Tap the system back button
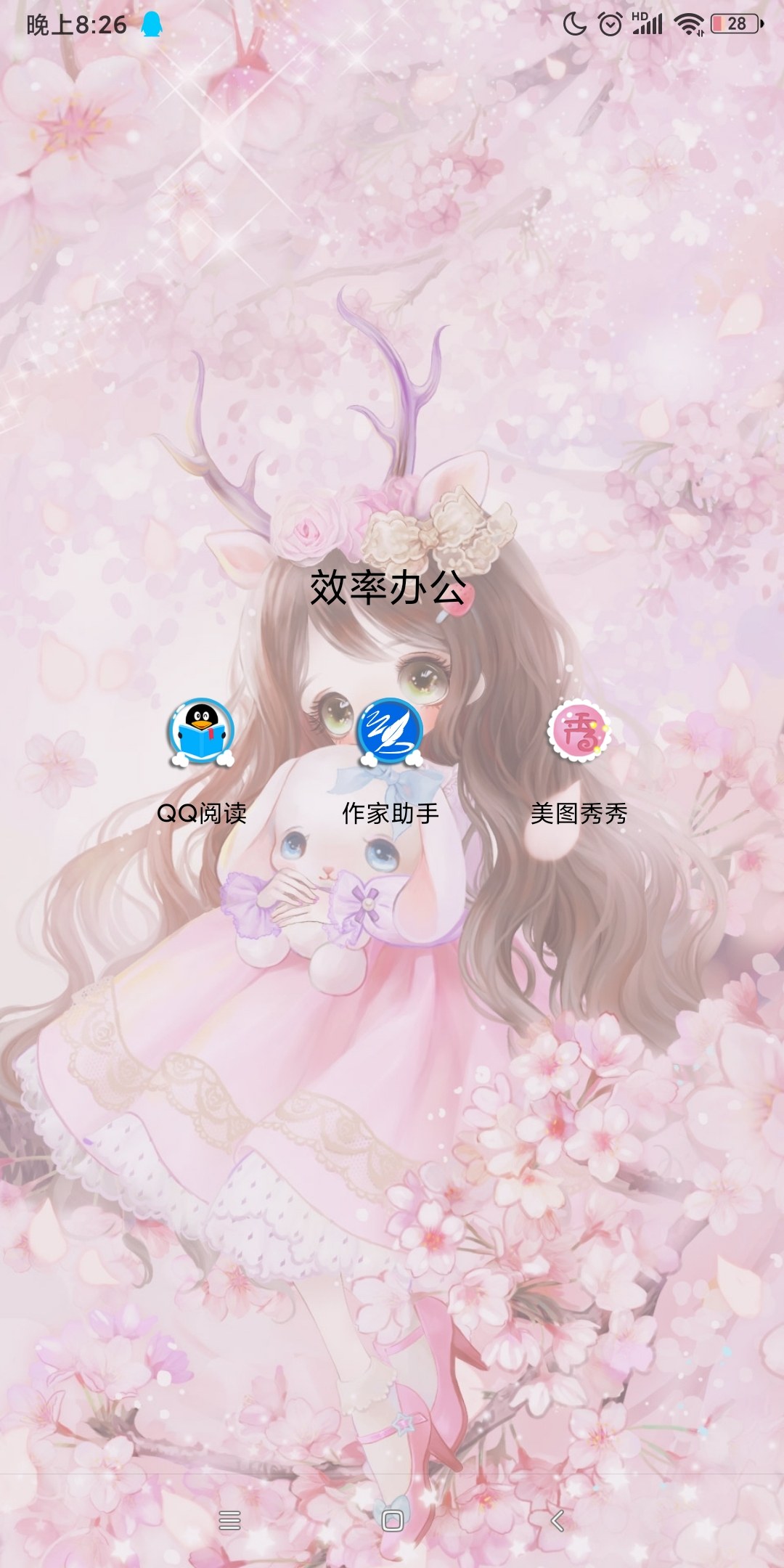 pos(557,1520)
